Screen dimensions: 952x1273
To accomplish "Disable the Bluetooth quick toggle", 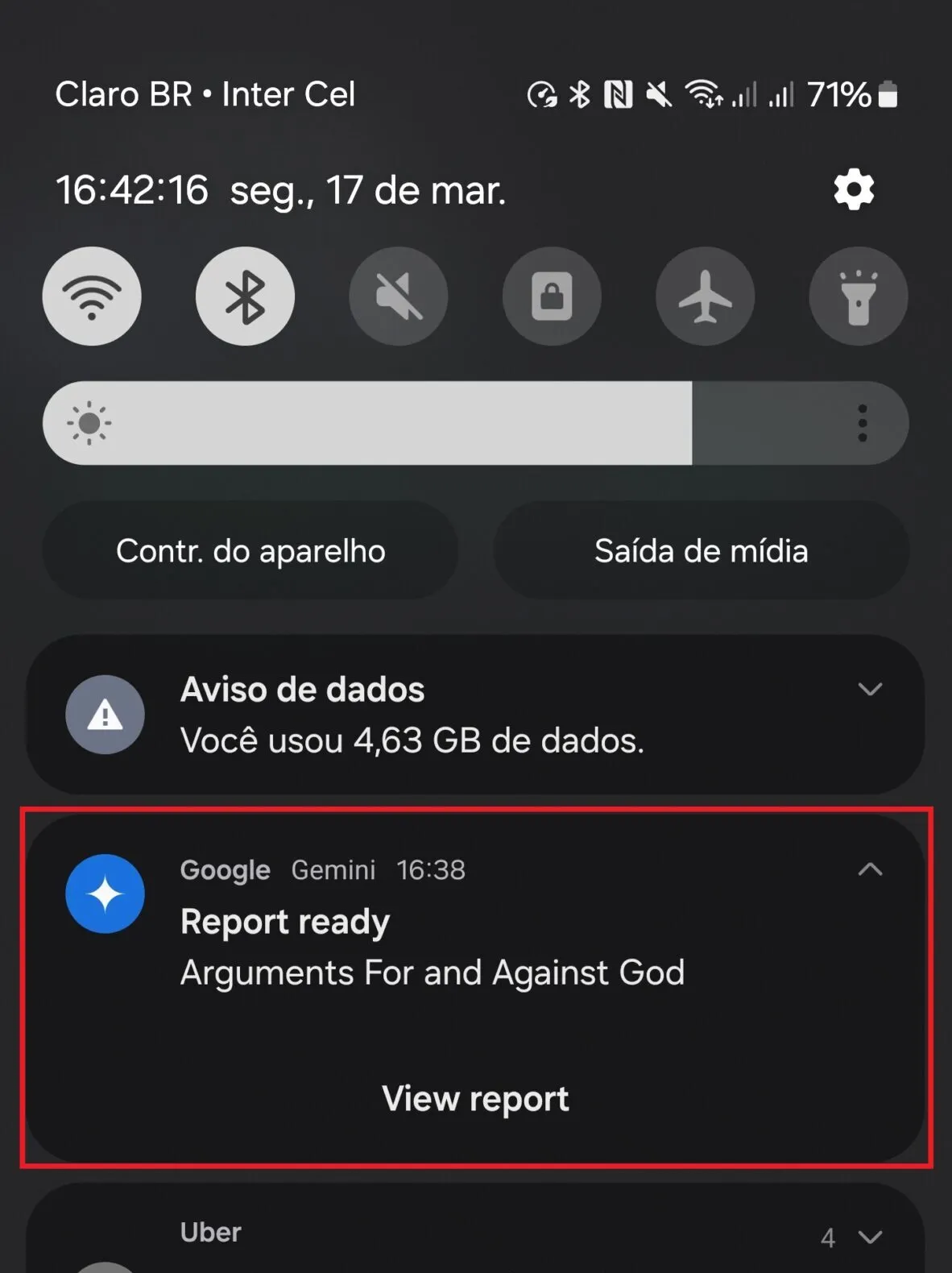I will (245, 296).
